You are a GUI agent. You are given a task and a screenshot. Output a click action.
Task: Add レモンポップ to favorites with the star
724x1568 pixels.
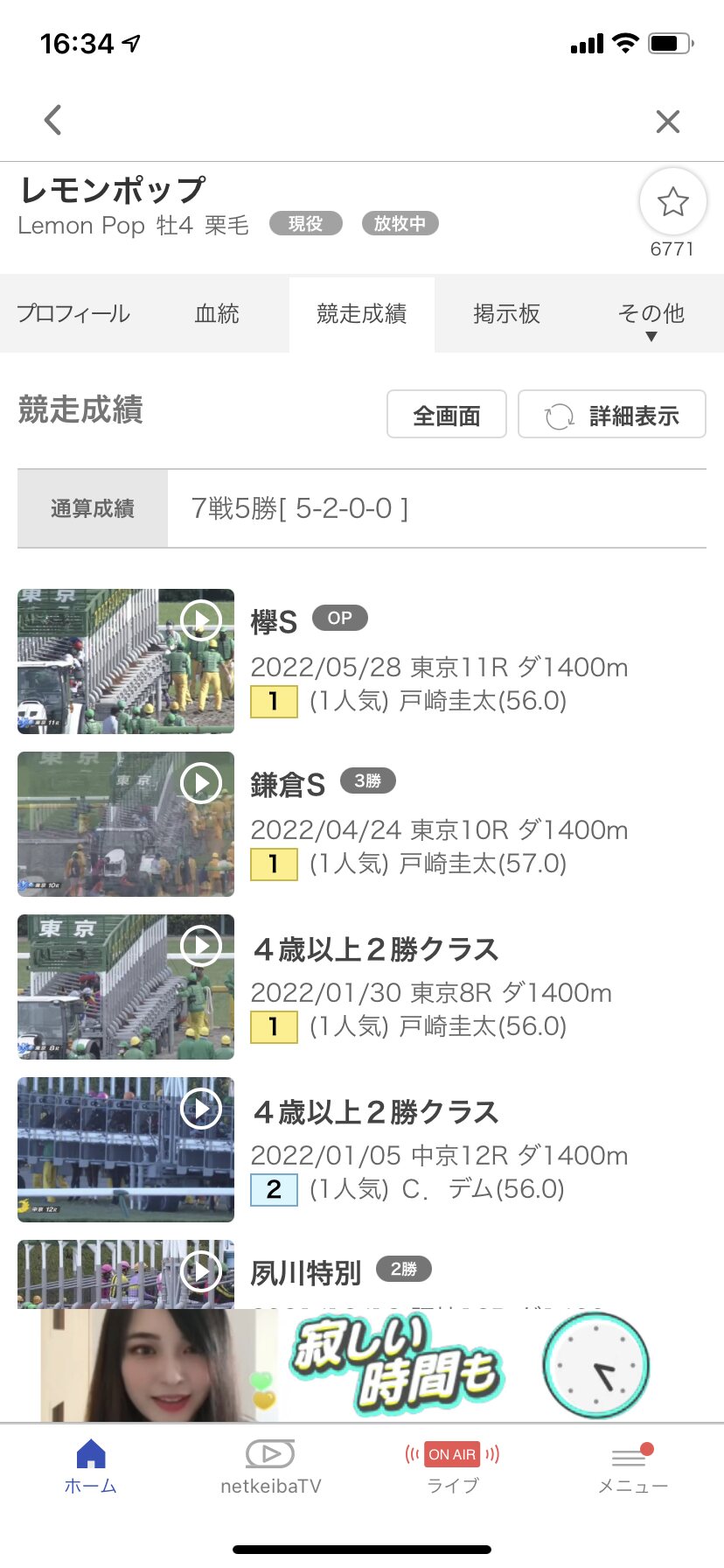pos(672,202)
